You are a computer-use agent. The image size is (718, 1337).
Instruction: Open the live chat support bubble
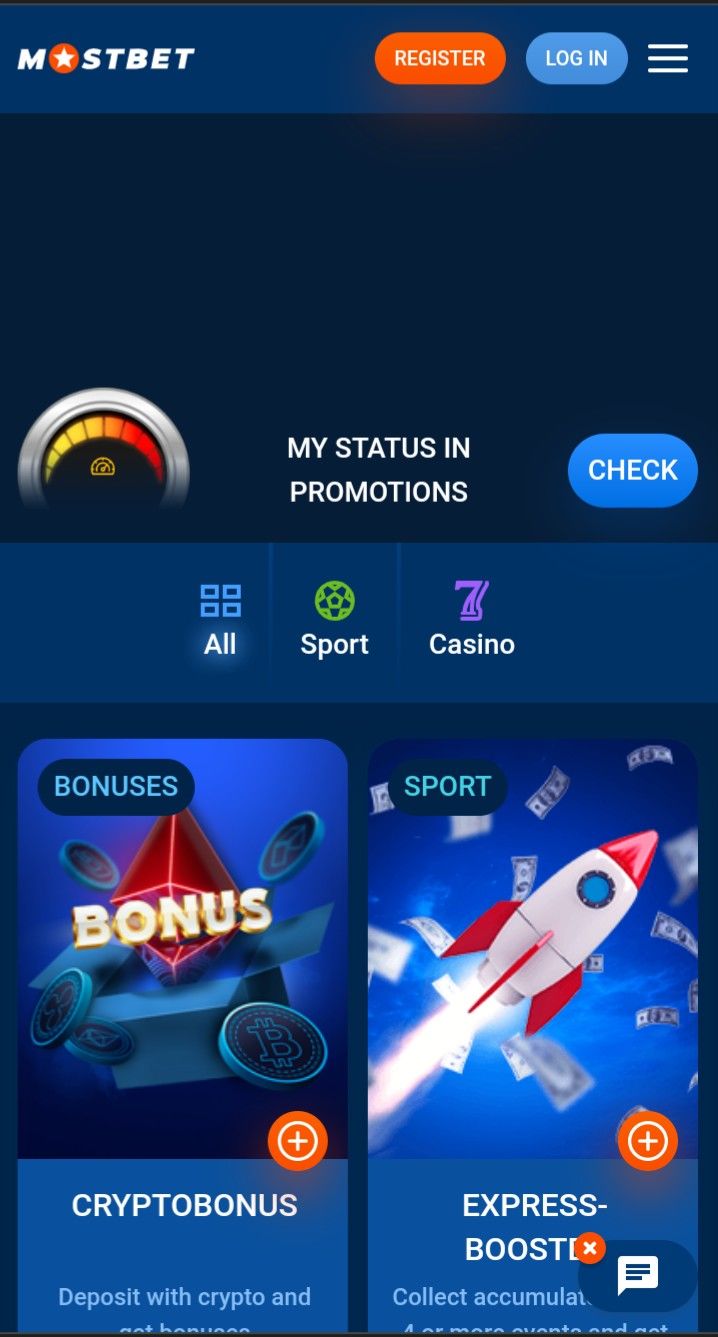pyautogui.click(x=638, y=1276)
